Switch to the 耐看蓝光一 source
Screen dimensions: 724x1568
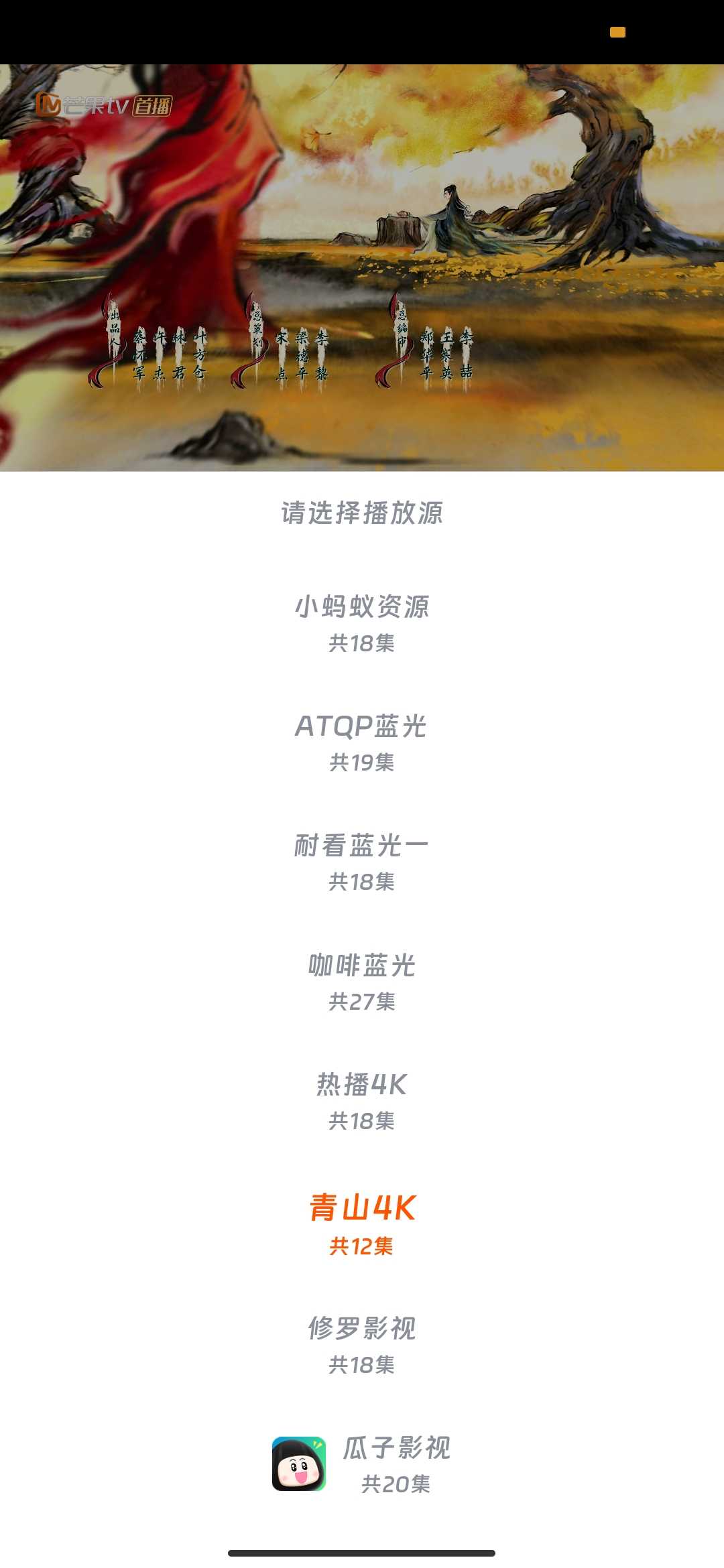pos(362,862)
